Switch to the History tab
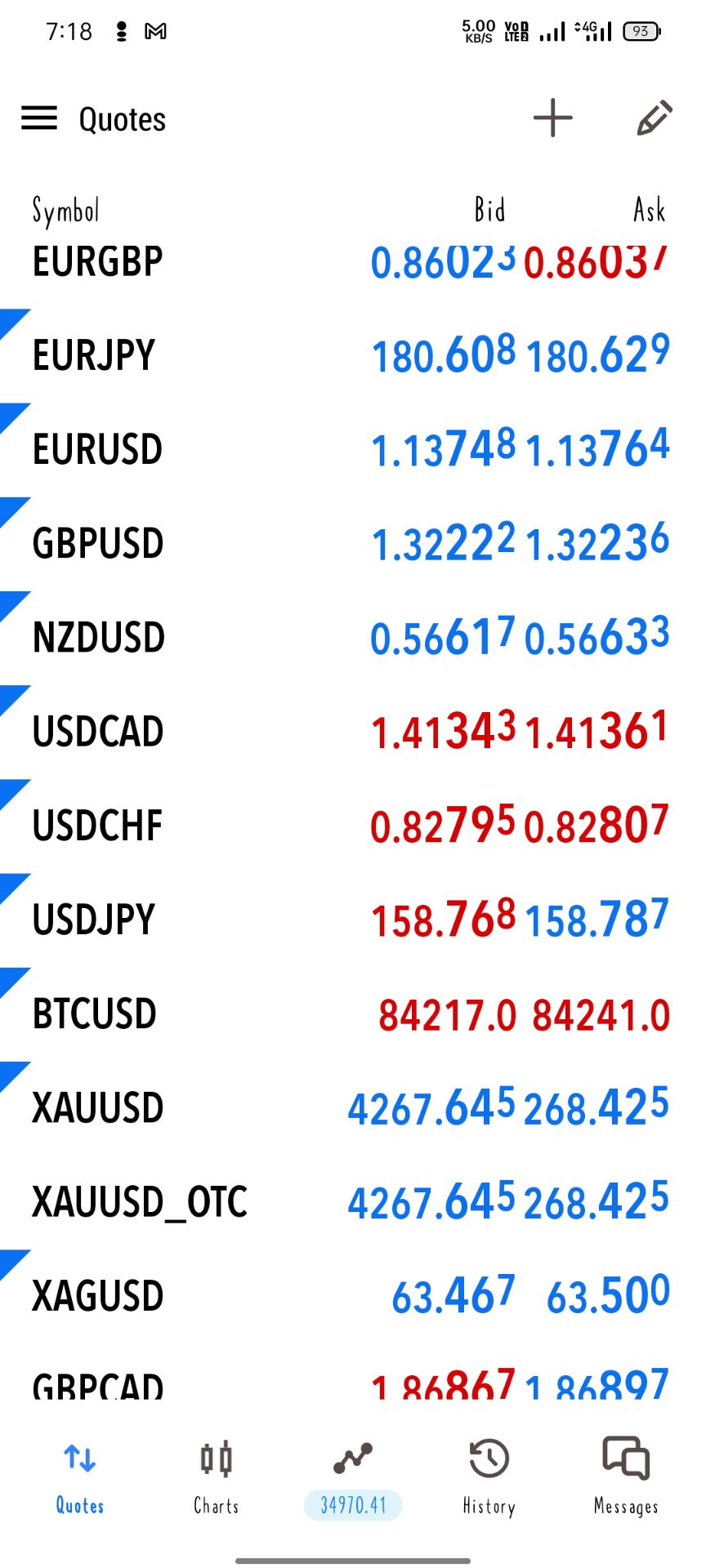 pyautogui.click(x=489, y=1478)
